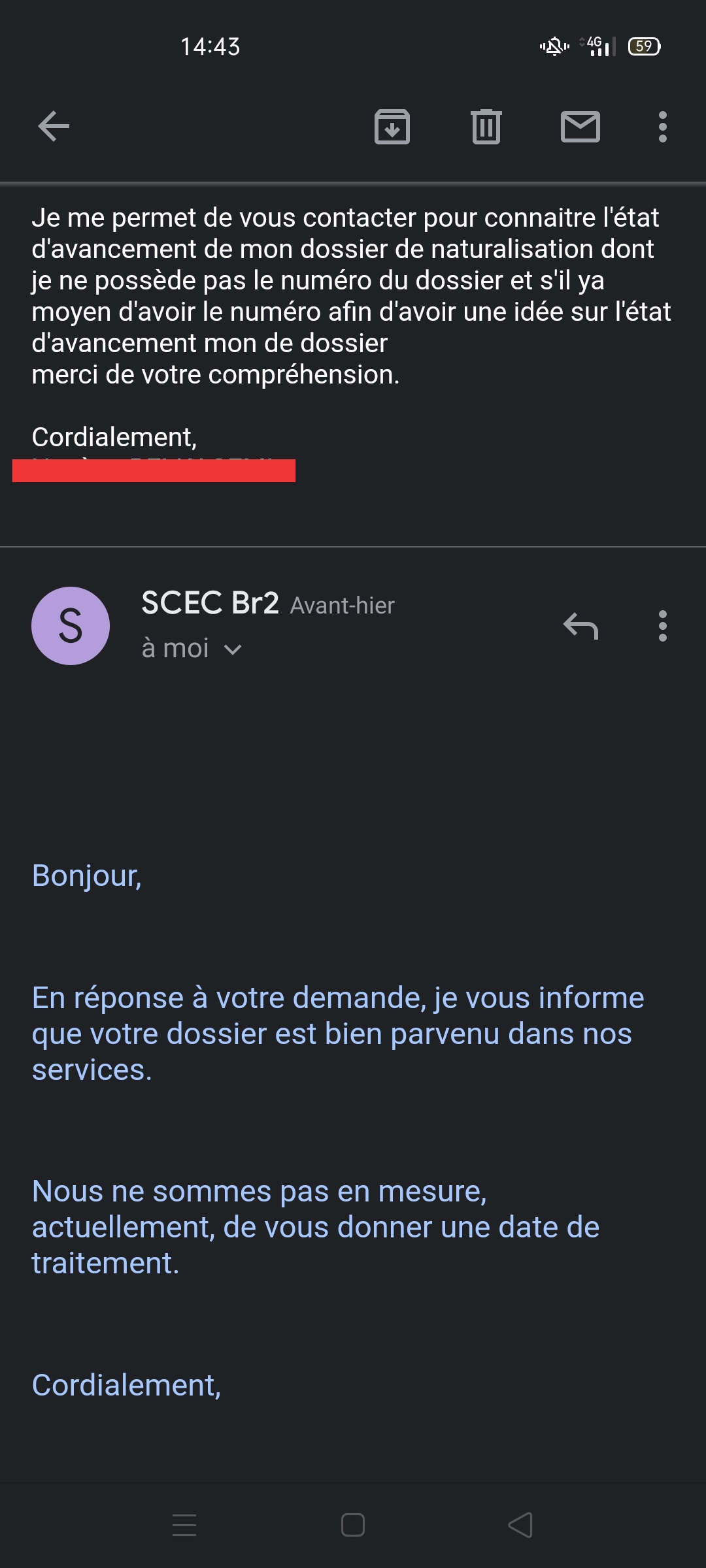The width and height of the screenshot is (706, 1568).
Task: Go back to the inbox
Action: tap(54, 126)
